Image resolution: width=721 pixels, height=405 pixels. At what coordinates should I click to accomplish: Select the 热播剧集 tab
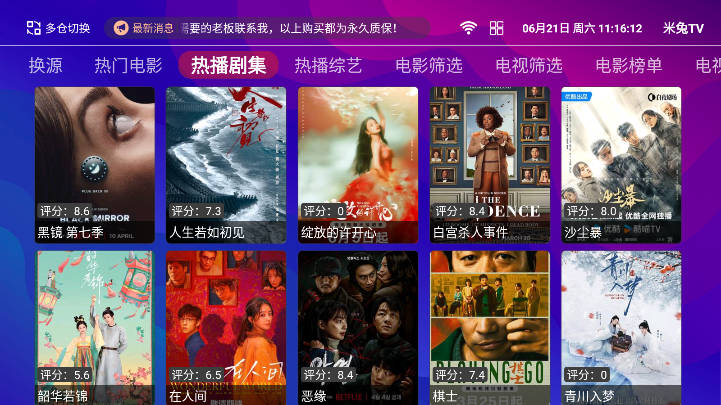(x=229, y=66)
